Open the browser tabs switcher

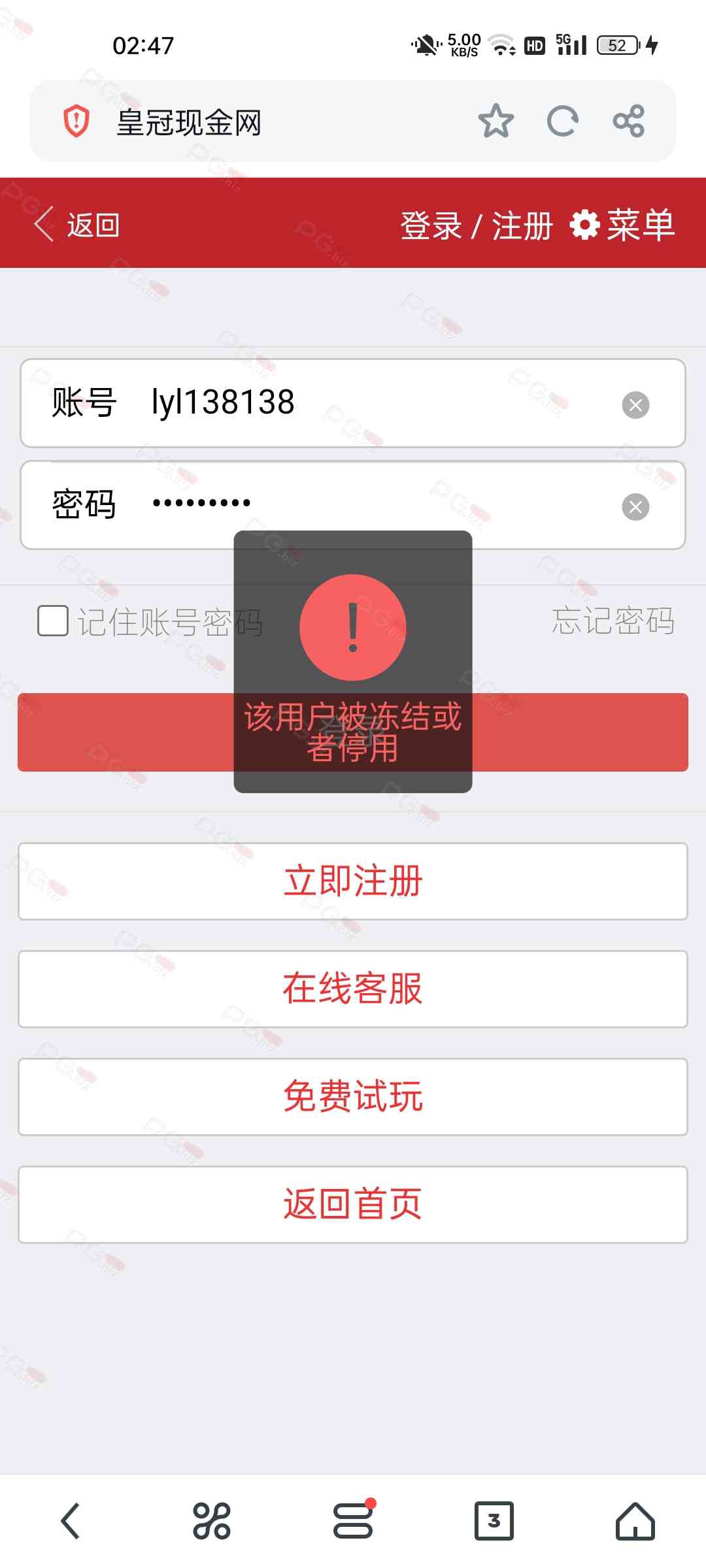[494, 1521]
